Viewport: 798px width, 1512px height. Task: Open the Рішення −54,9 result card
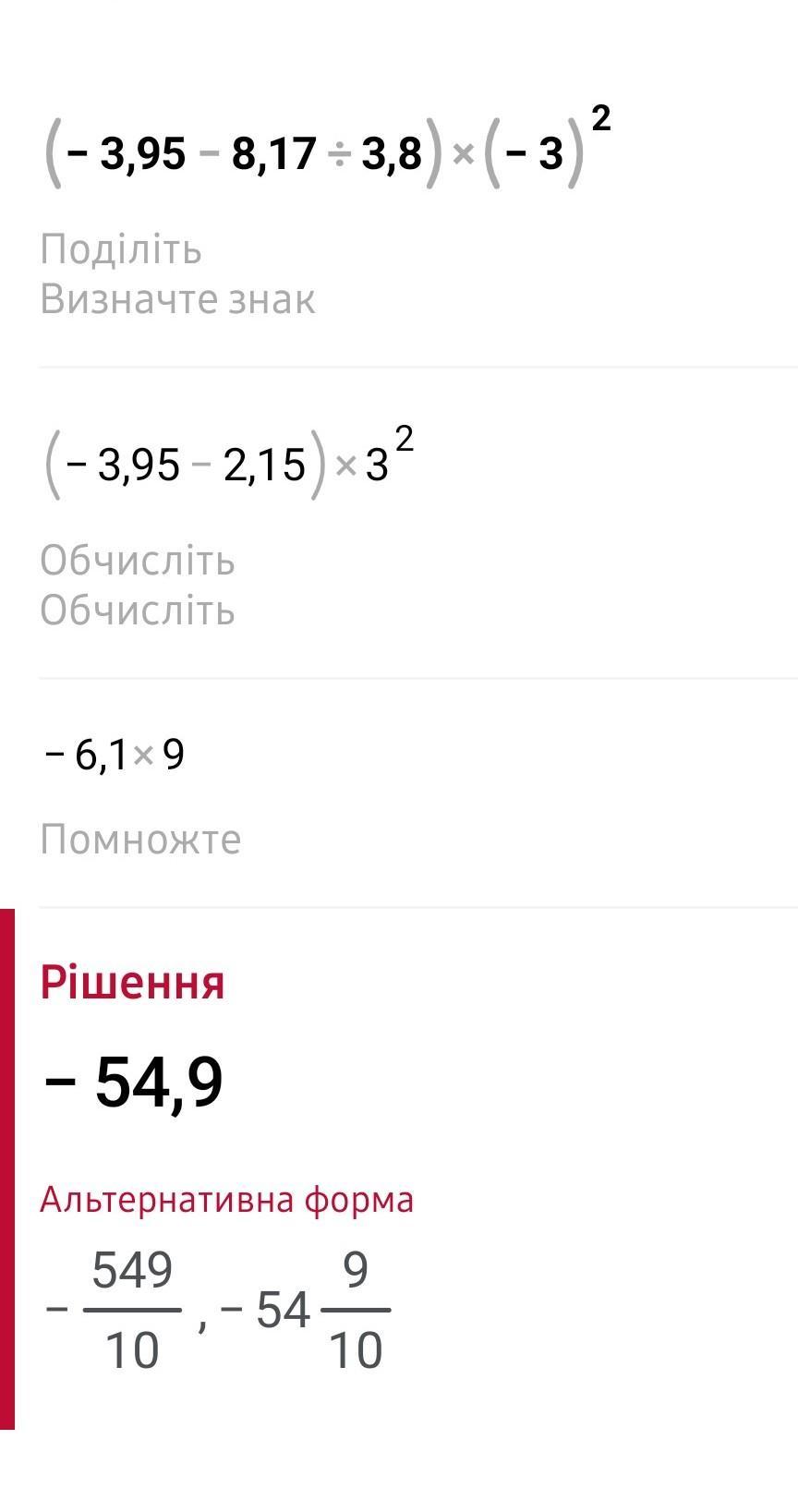tap(399, 1168)
